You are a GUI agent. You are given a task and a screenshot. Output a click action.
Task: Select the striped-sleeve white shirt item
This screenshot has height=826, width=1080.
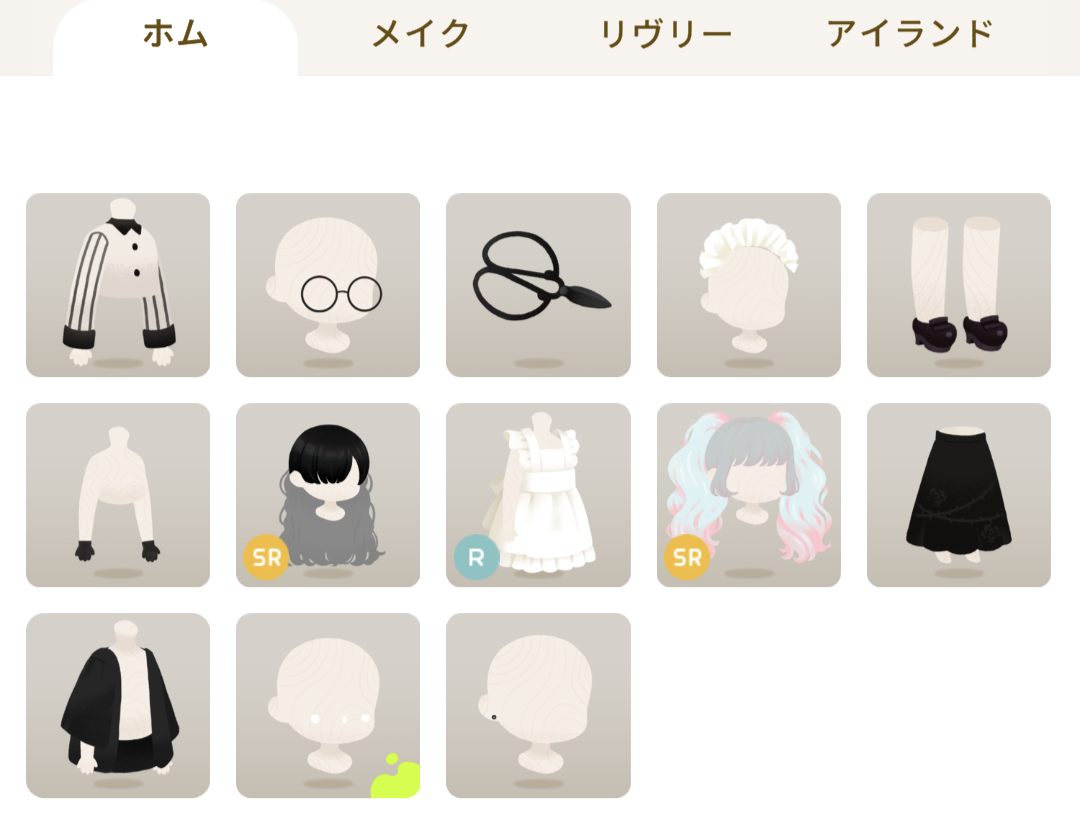pos(118,285)
